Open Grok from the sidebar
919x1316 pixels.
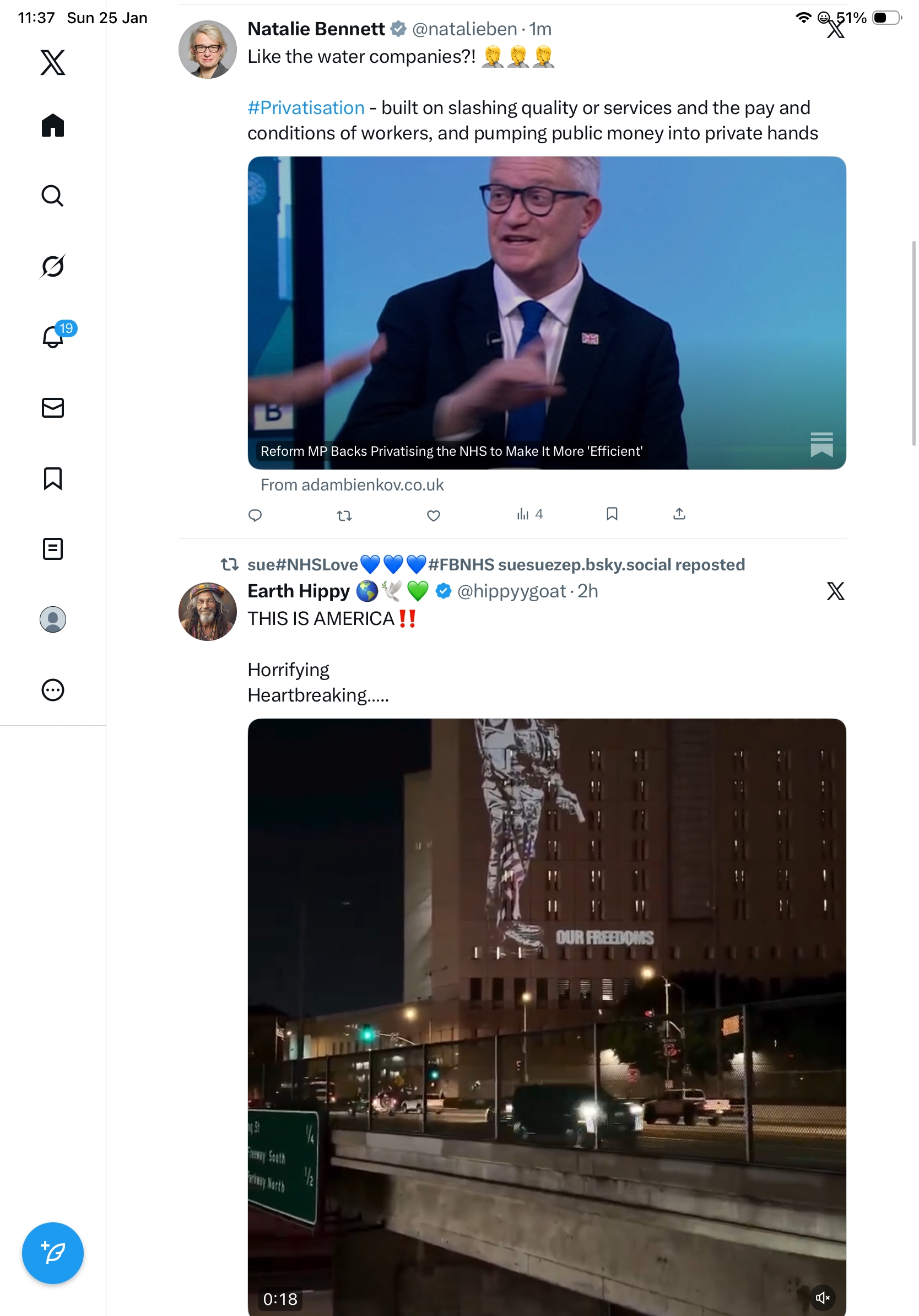[x=53, y=266]
